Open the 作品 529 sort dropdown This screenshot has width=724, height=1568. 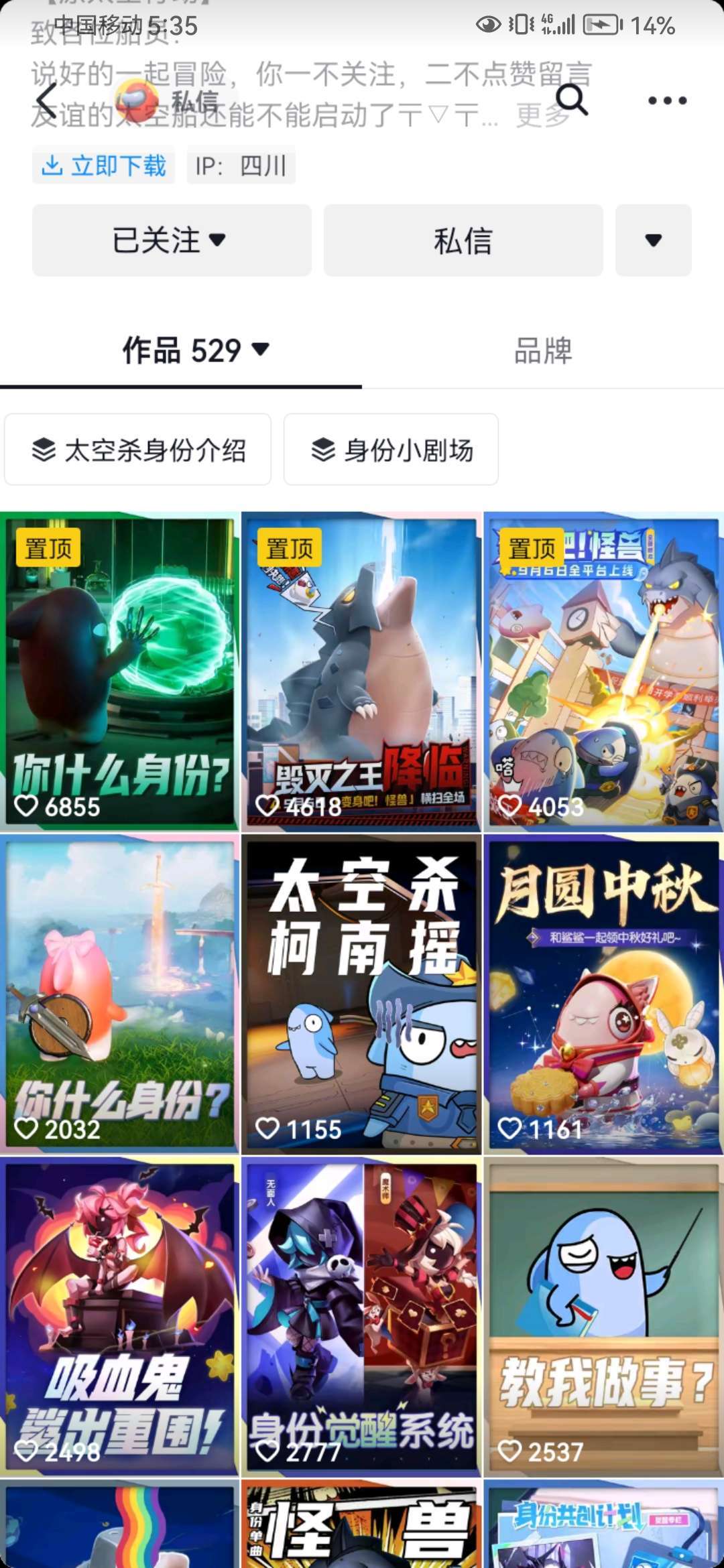[x=195, y=350]
